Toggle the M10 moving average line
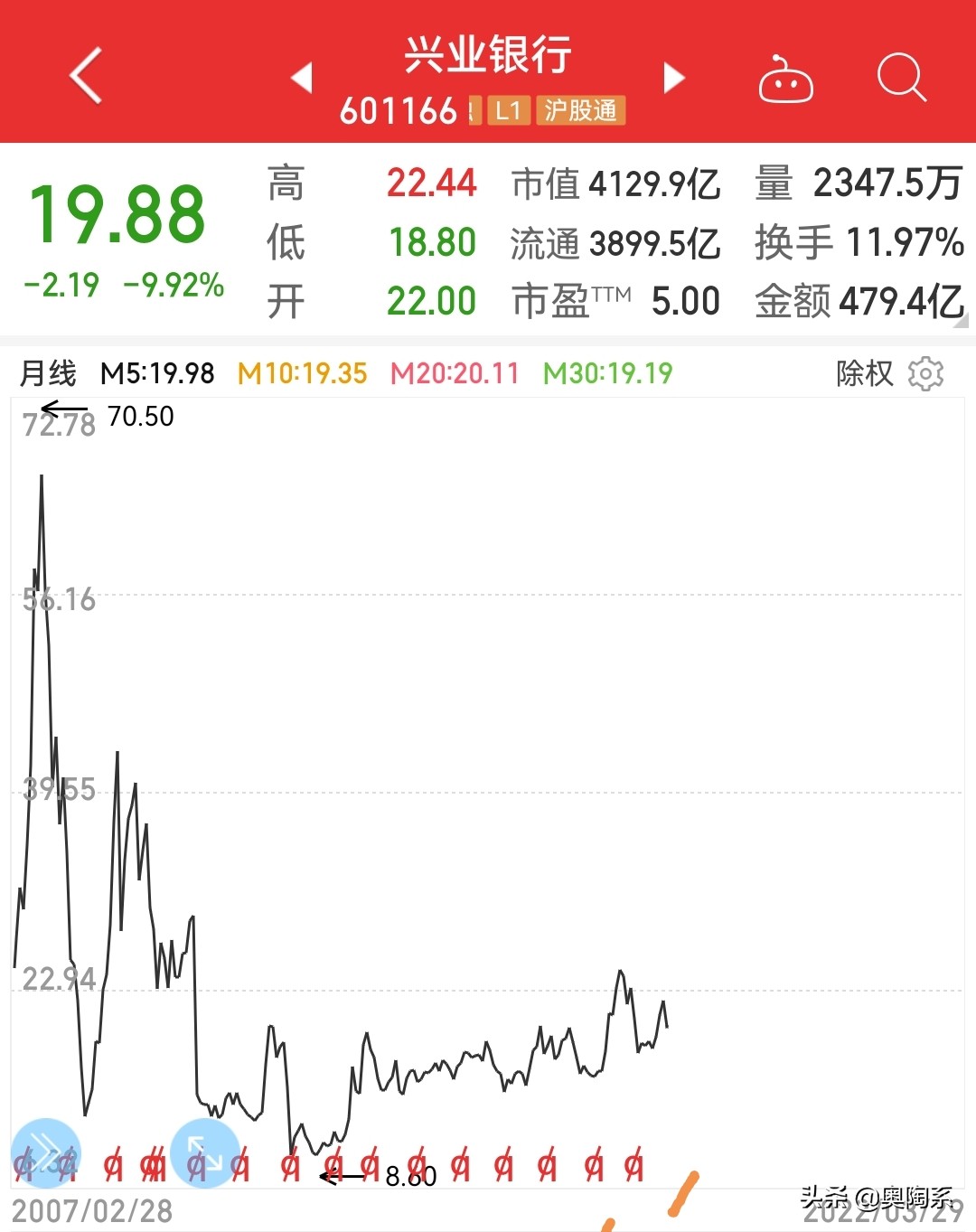This screenshot has height=1232, width=976. point(300,373)
